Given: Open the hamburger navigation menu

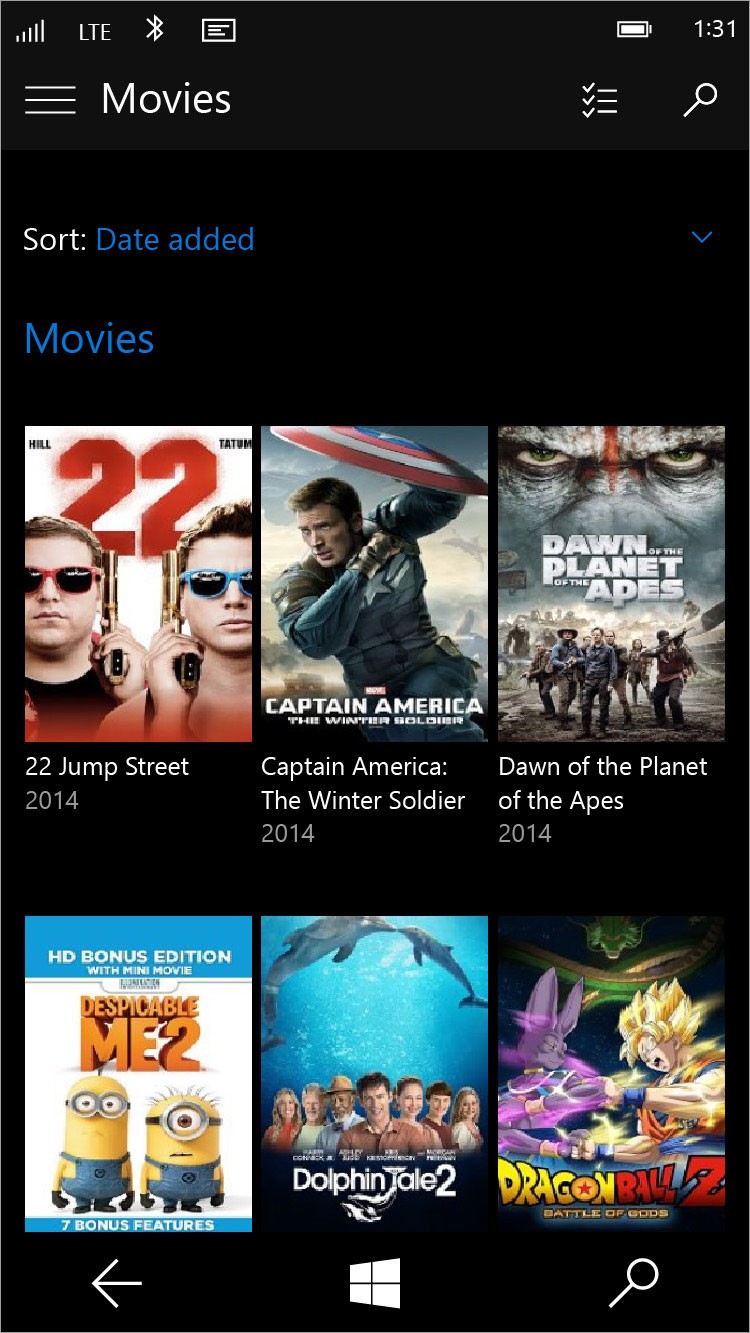Looking at the screenshot, I should tap(50, 100).
